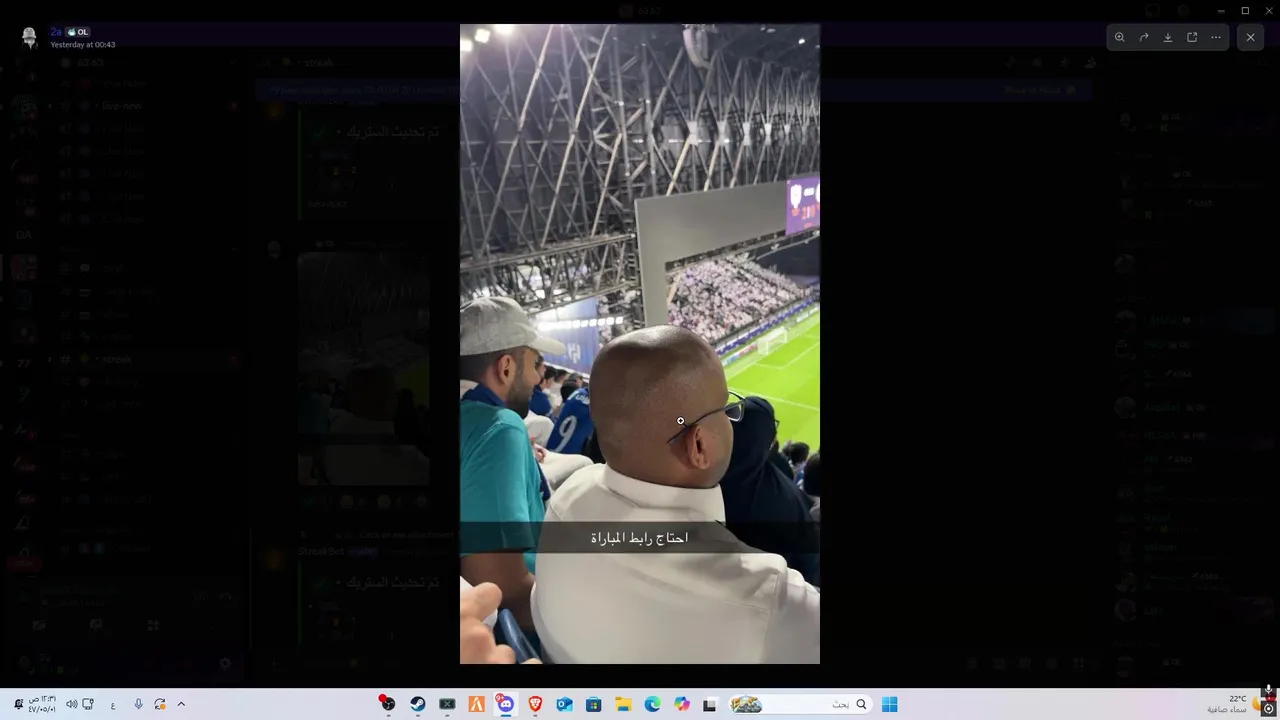This screenshot has height=720, width=1280.
Task: Open the taskbar volume control
Action: click(71, 704)
